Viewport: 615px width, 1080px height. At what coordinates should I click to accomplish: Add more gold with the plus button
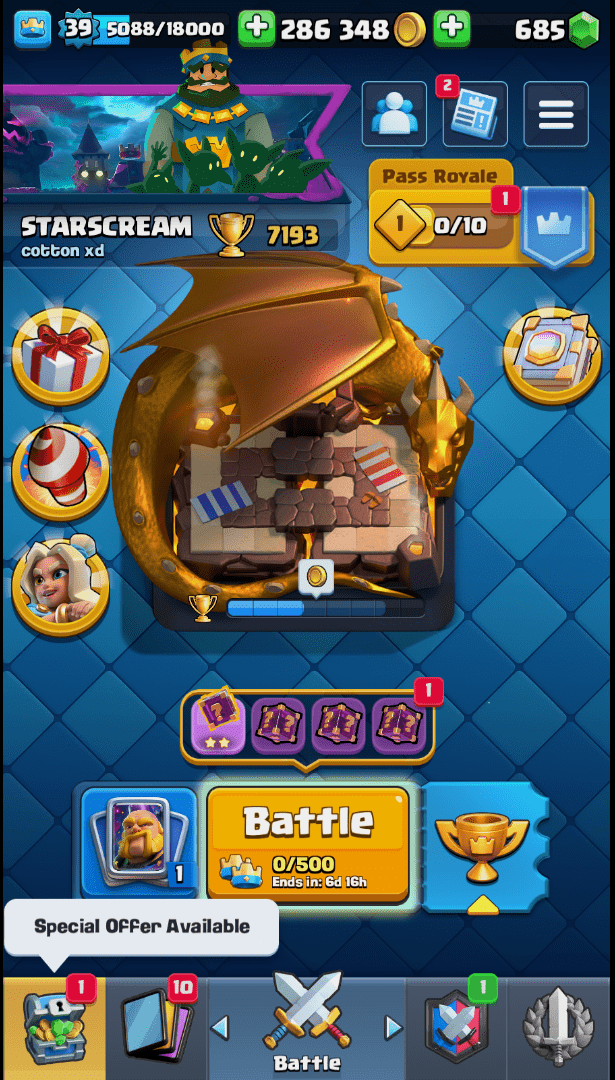pos(256,29)
